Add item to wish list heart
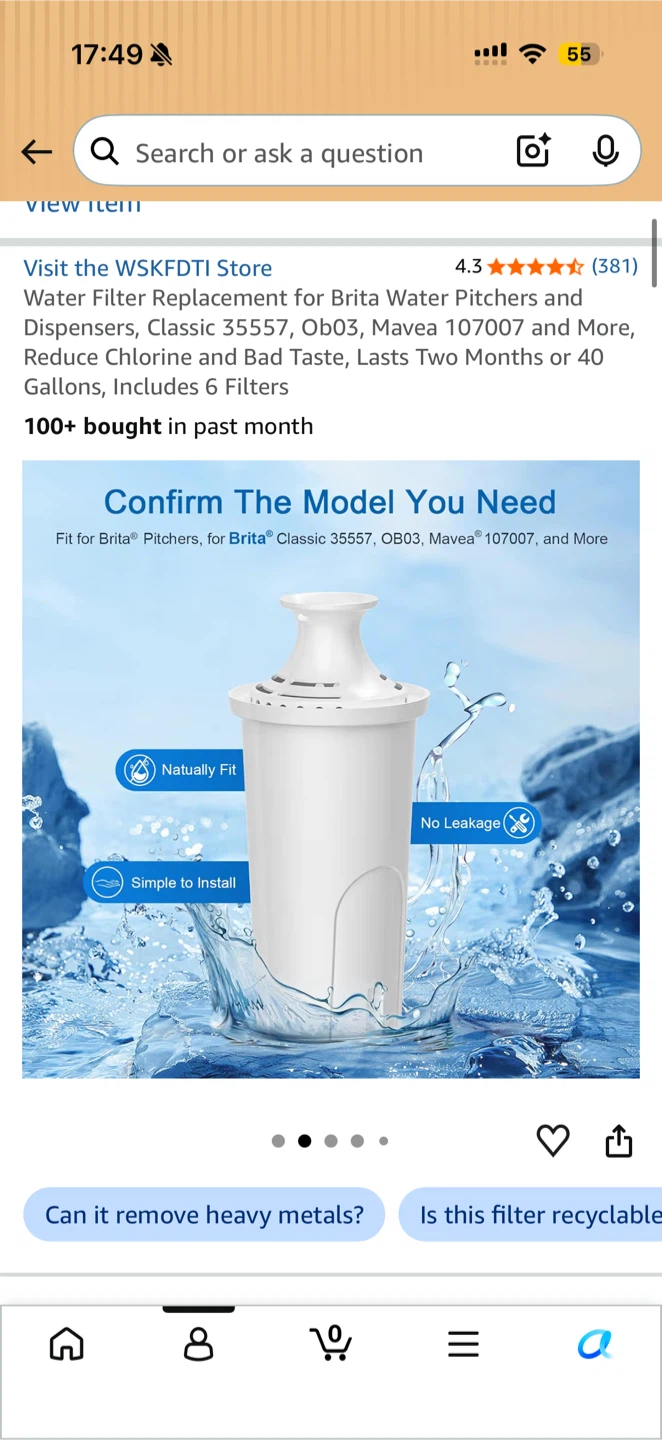Viewport: 662px width, 1440px height. [x=553, y=1140]
